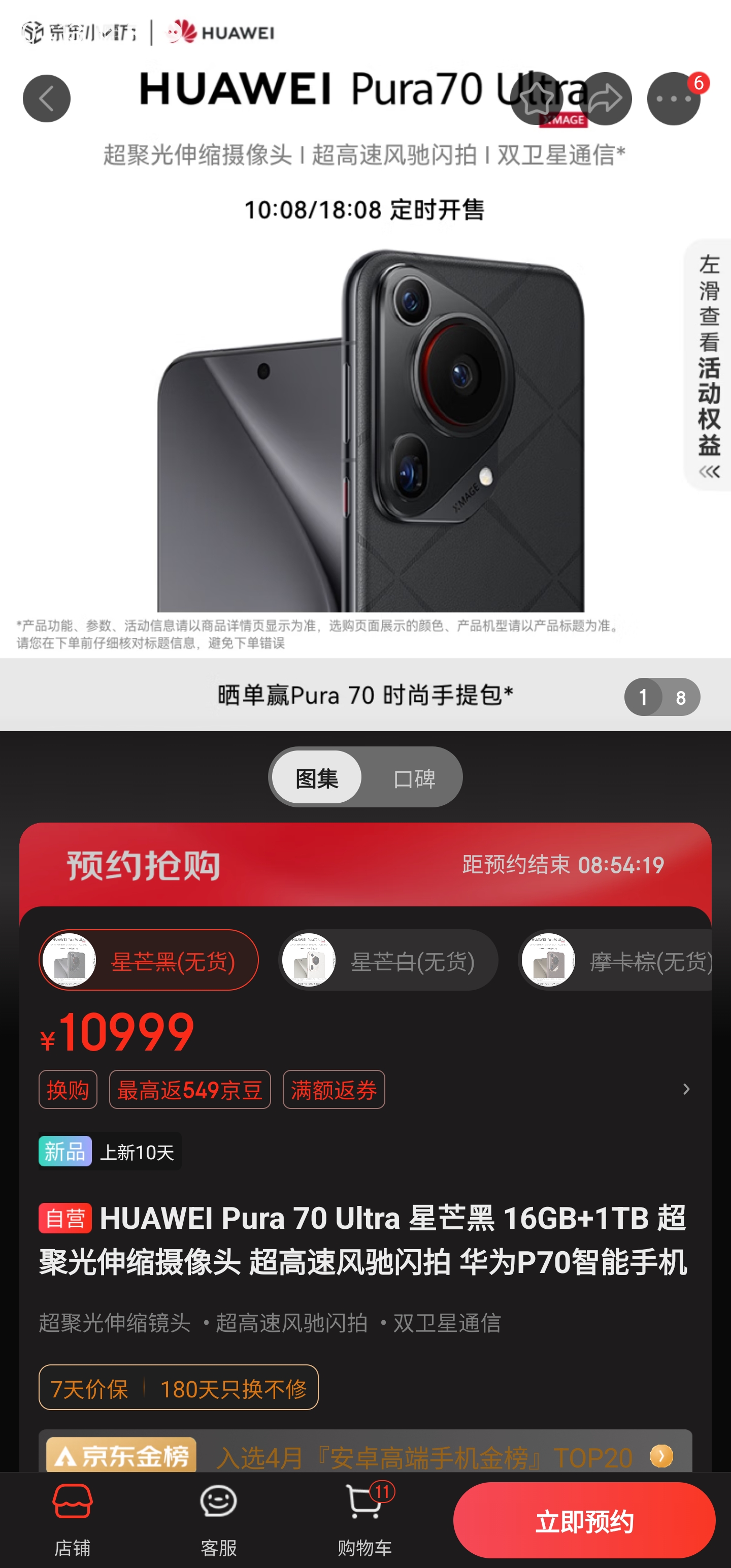View the 7天价保 service guarantees
This screenshot has width=731, height=1568.
coord(178,1388)
